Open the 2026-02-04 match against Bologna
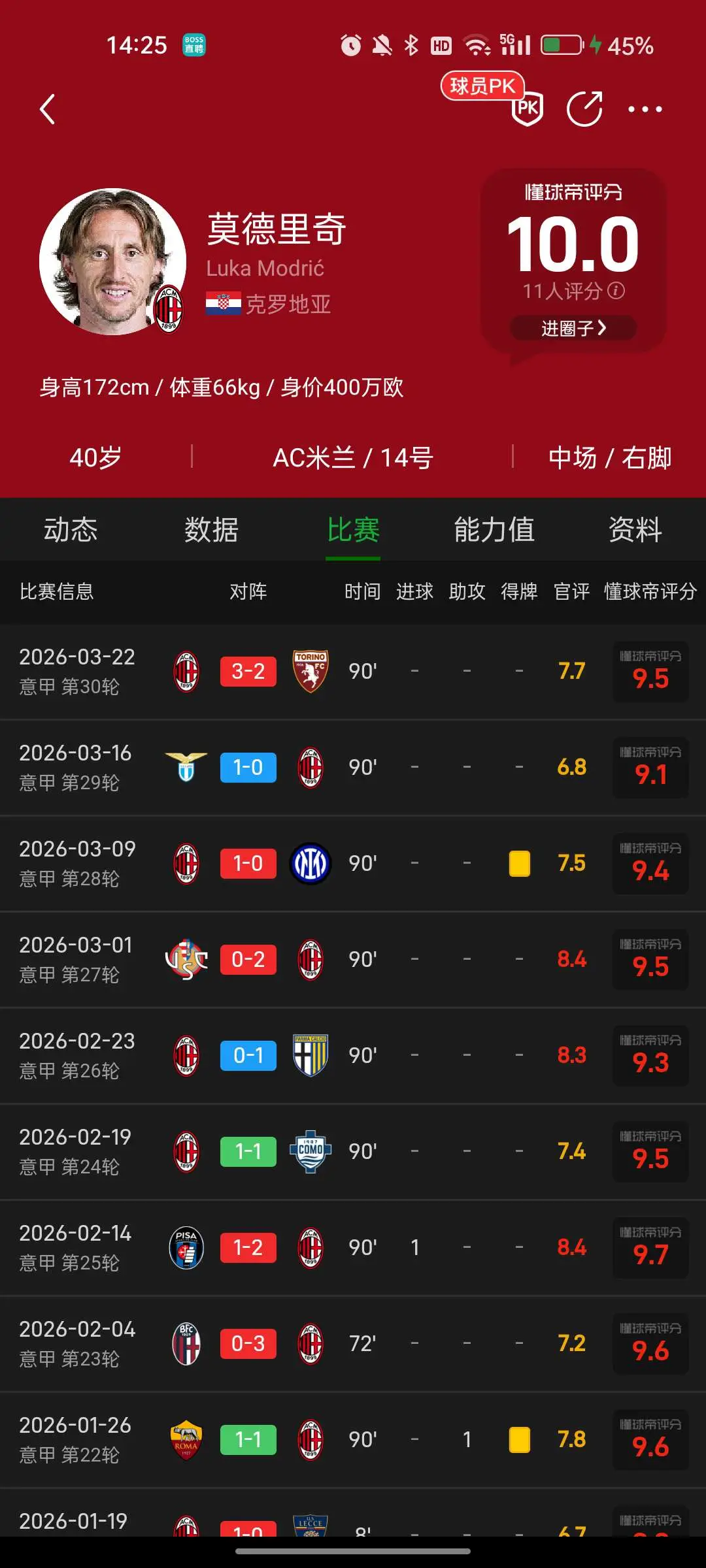 point(353,1344)
